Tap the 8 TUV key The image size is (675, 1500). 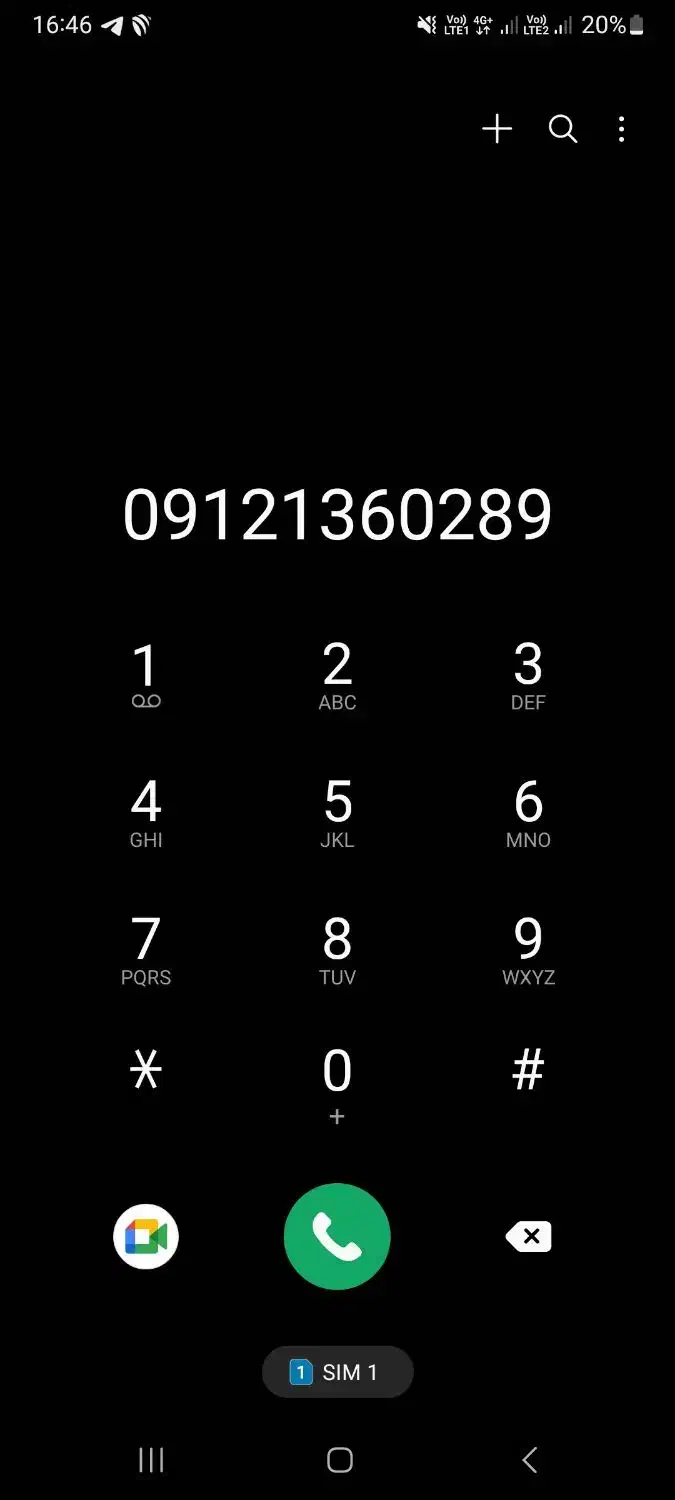pos(337,950)
